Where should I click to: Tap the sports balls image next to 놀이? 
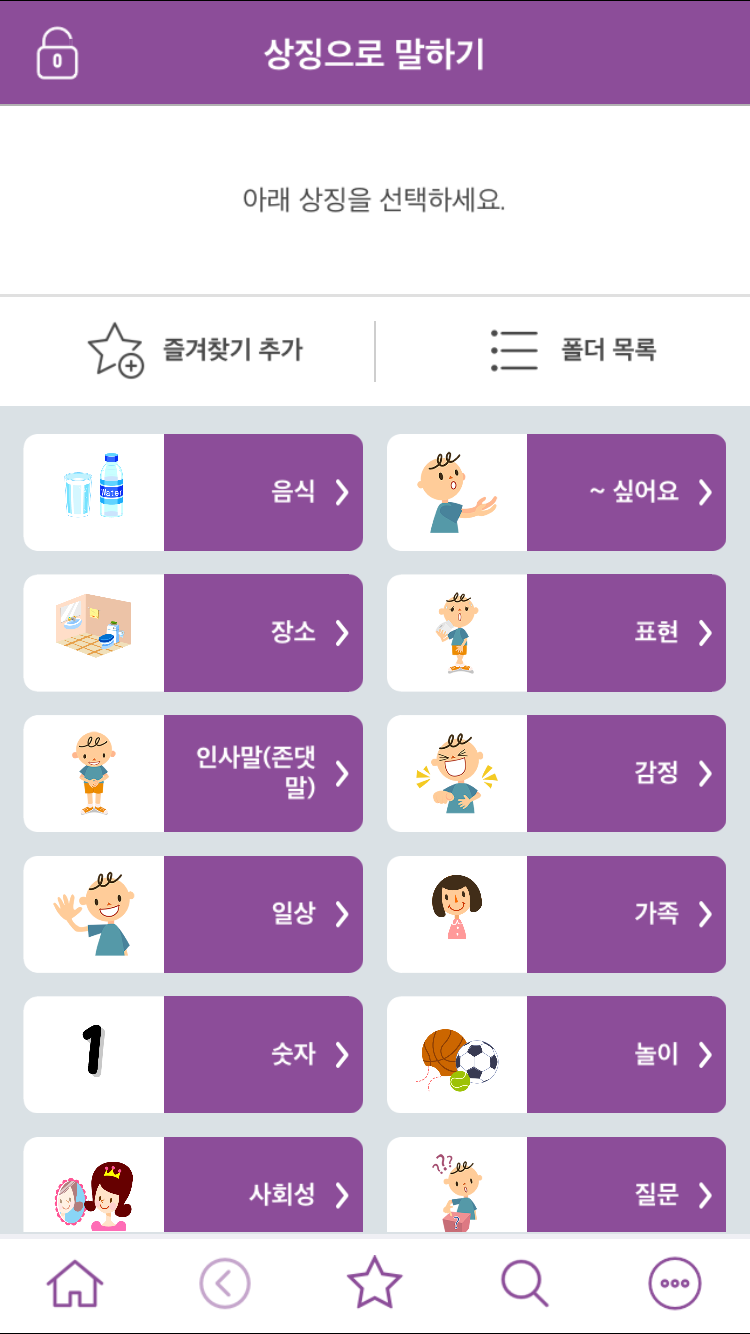[458, 1054]
